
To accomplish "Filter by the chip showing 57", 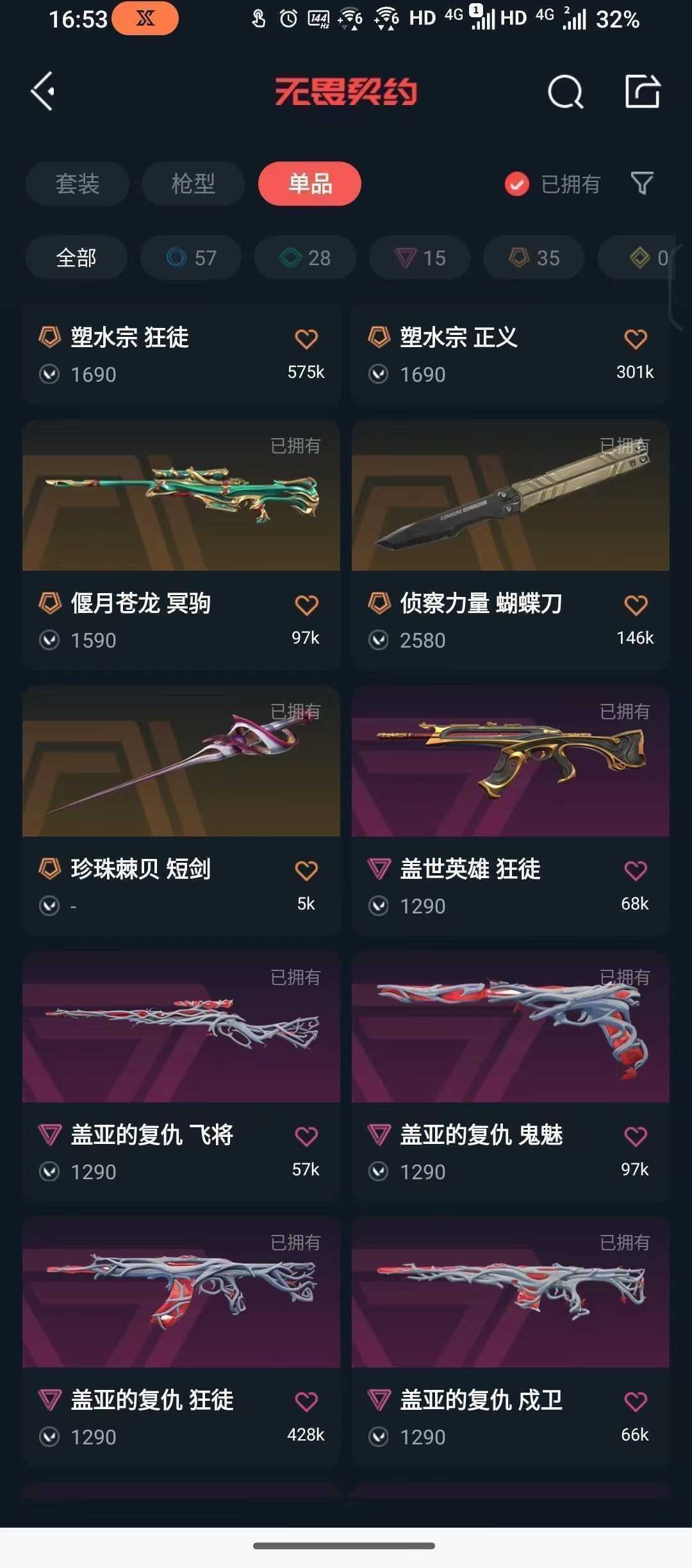I will [191, 257].
